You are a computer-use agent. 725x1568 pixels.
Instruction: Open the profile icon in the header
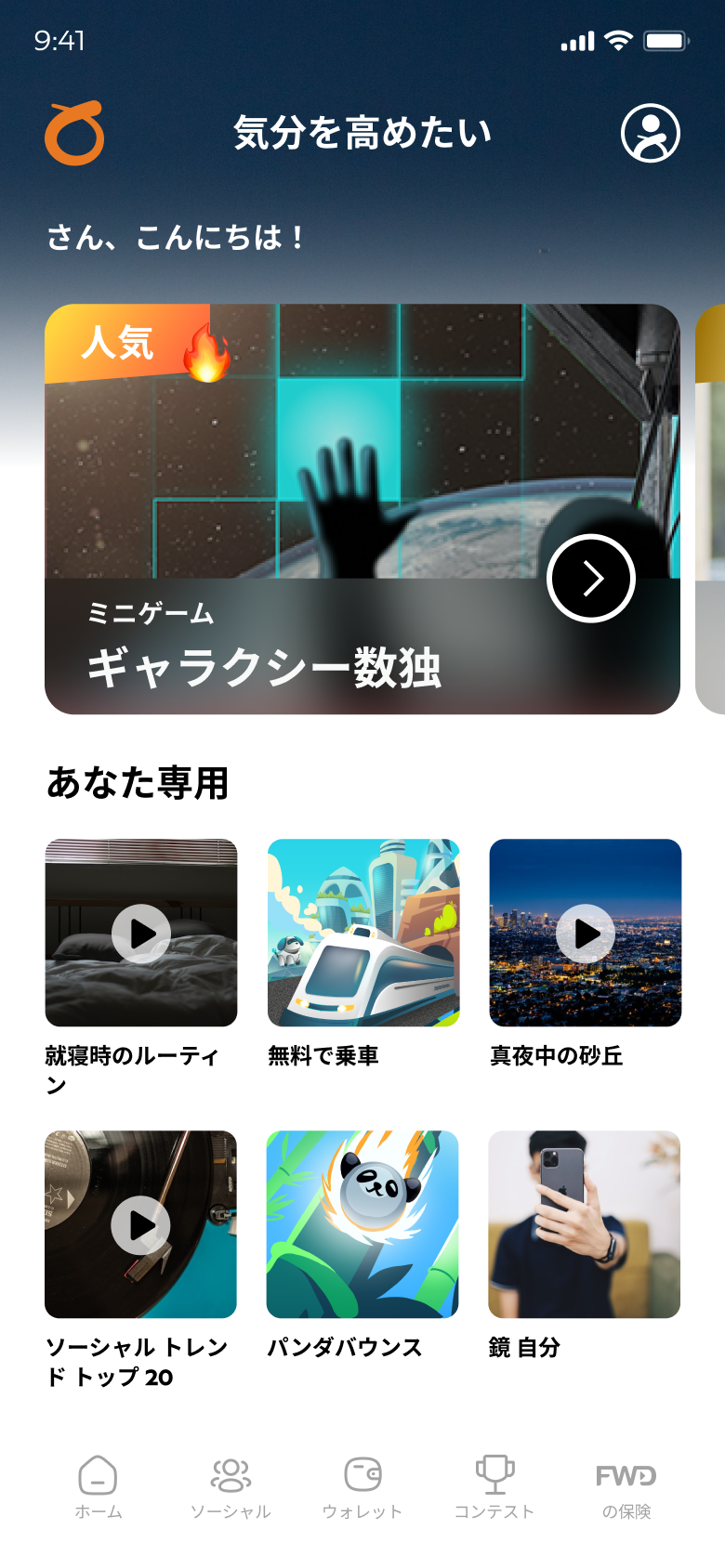[650, 133]
